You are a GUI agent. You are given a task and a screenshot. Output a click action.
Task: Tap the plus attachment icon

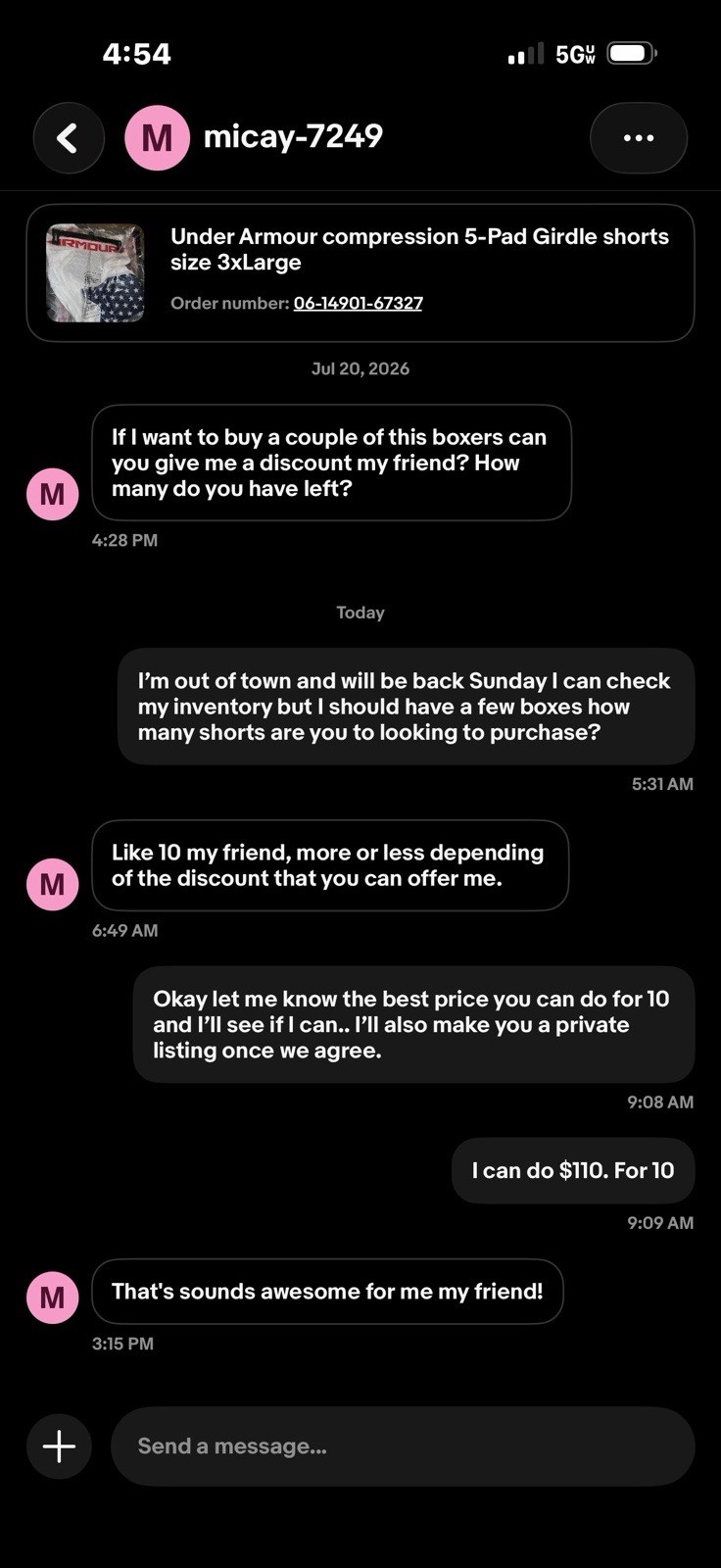pyautogui.click(x=59, y=1445)
